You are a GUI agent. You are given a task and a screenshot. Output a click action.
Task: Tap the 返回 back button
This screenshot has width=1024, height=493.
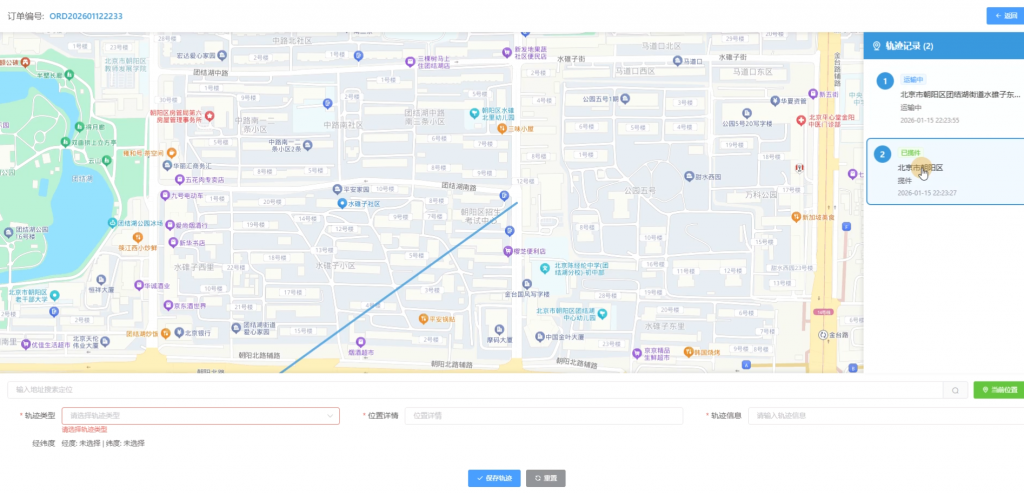click(1006, 16)
